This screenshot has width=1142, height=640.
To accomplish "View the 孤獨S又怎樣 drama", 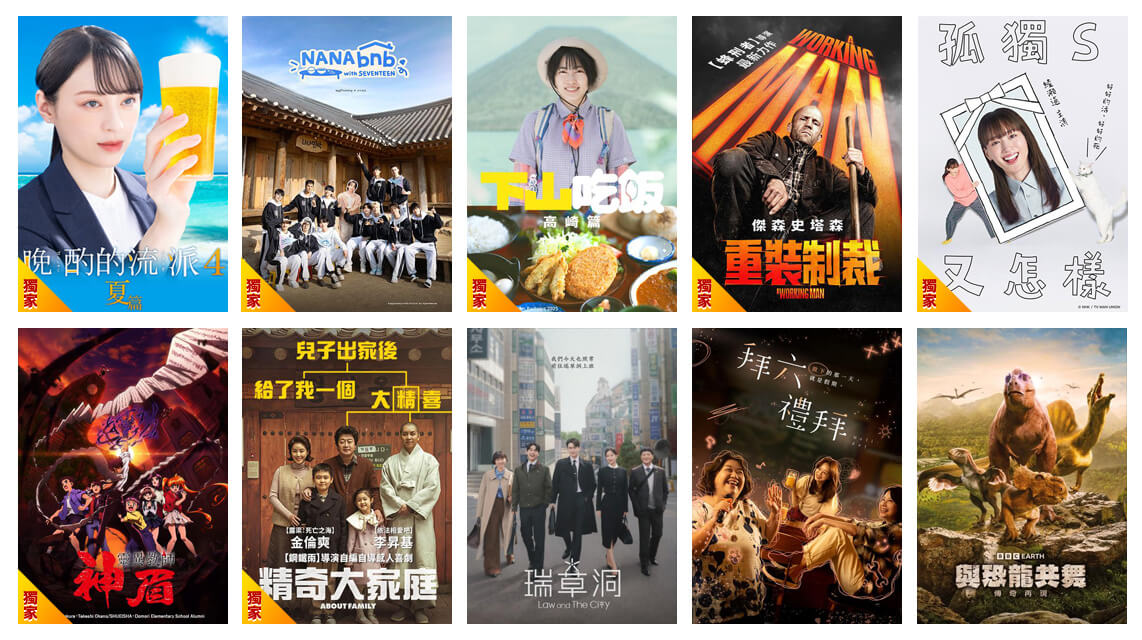I will [1022, 164].
